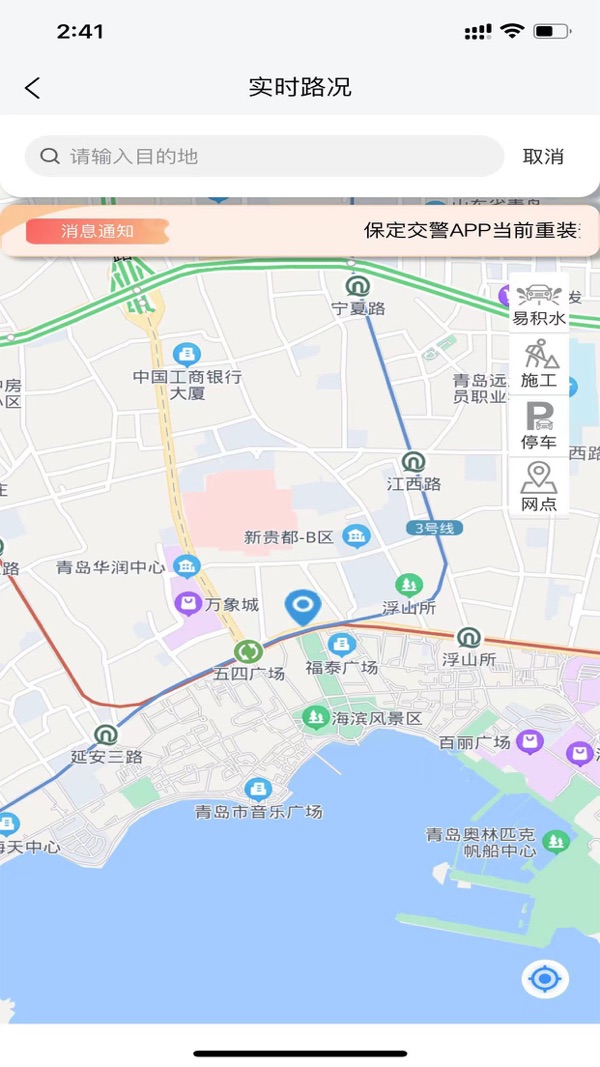
Task: Go back using the top-left arrow
Action: click(33, 88)
